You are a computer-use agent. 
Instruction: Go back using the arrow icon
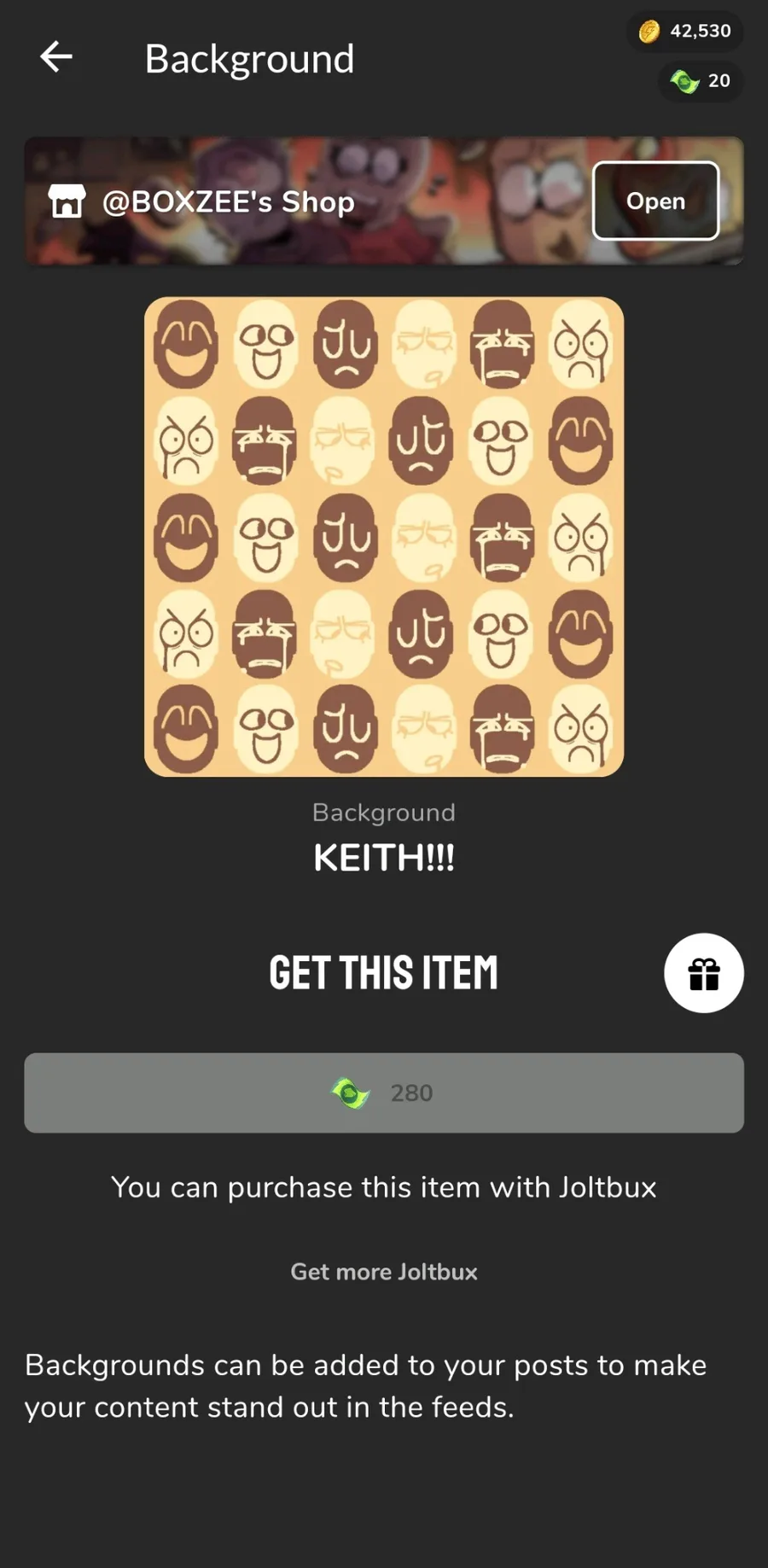(56, 57)
